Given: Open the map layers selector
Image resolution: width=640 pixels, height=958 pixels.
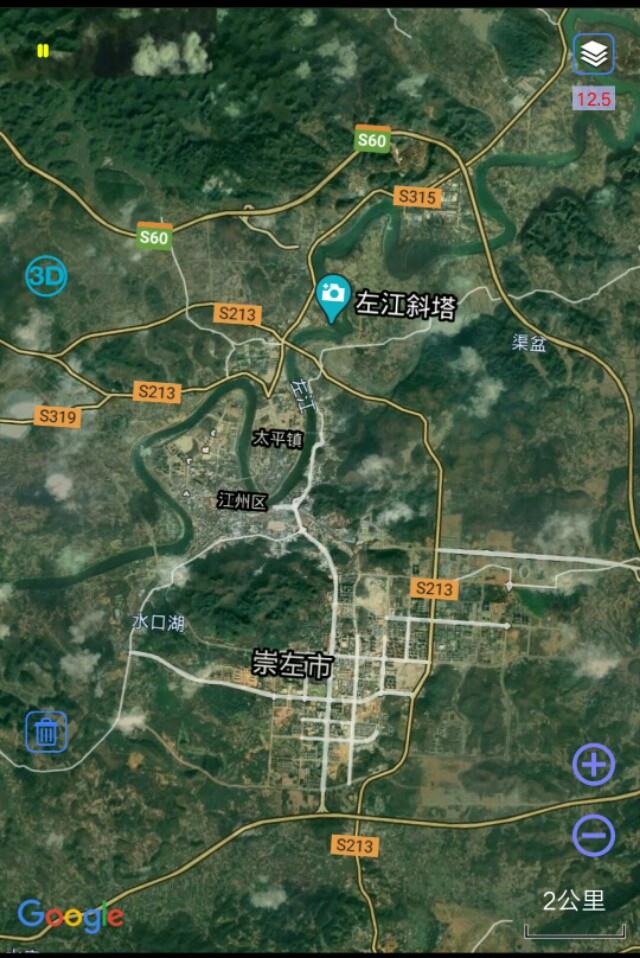Looking at the screenshot, I should [594, 55].
